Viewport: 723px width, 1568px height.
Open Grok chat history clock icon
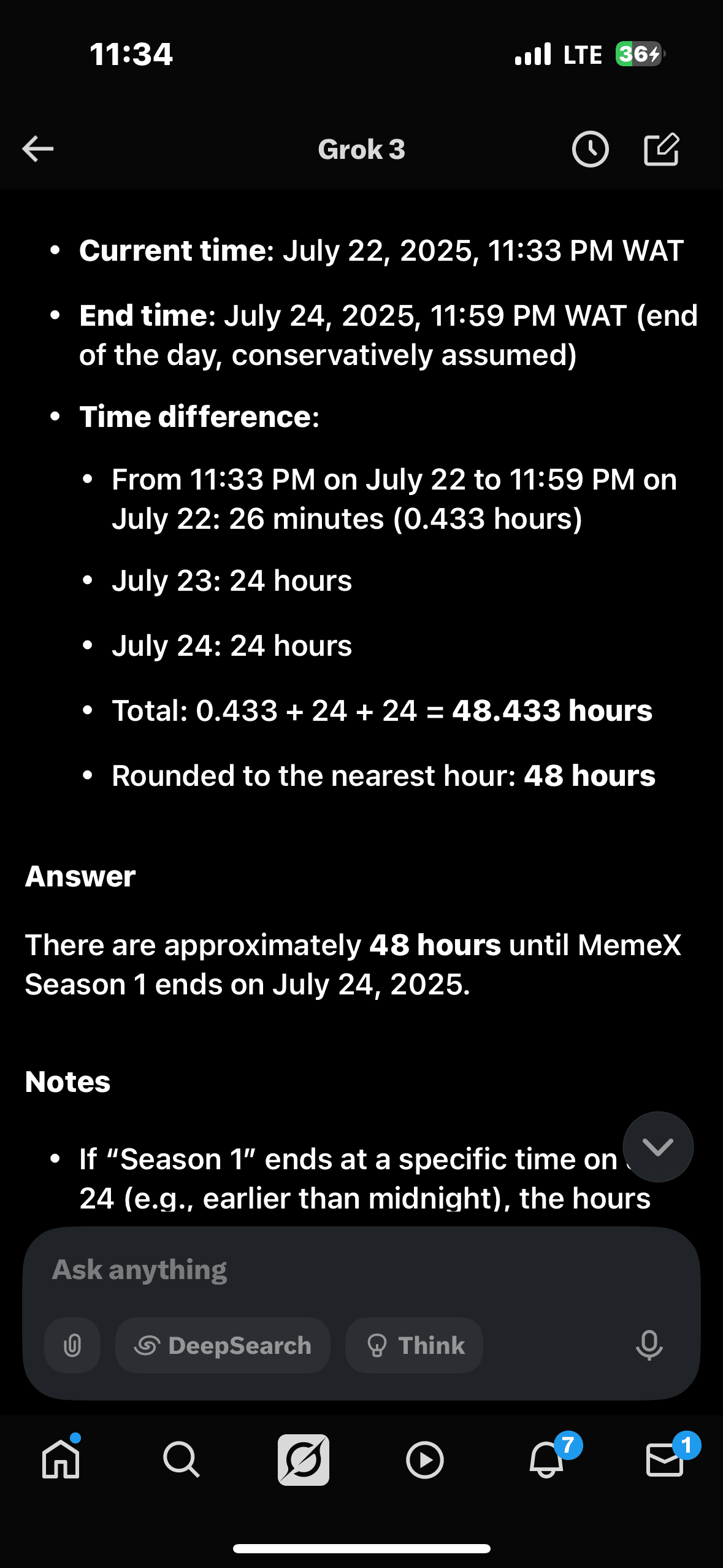590,149
